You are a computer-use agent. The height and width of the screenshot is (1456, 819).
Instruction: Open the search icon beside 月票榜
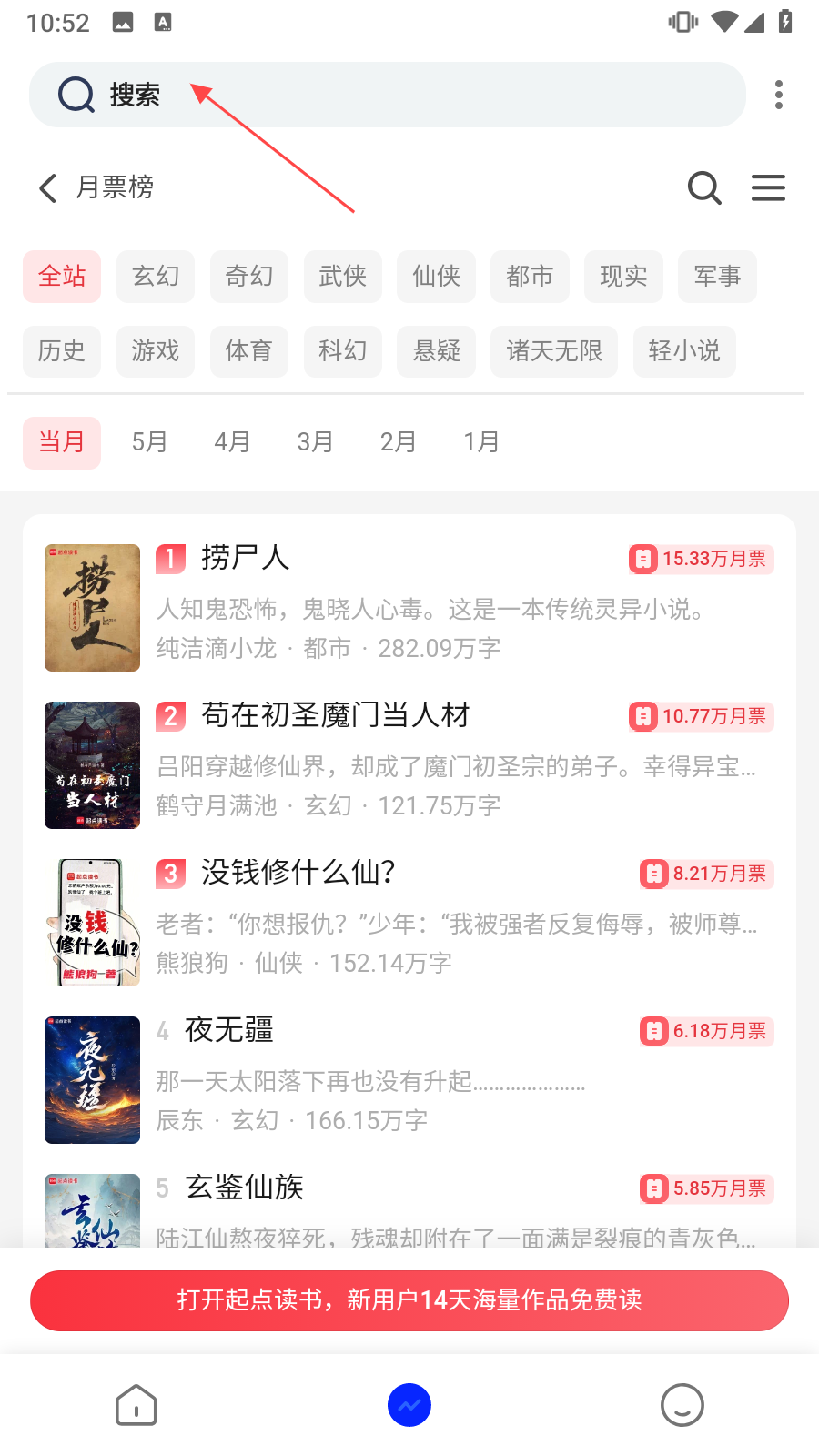(x=704, y=187)
